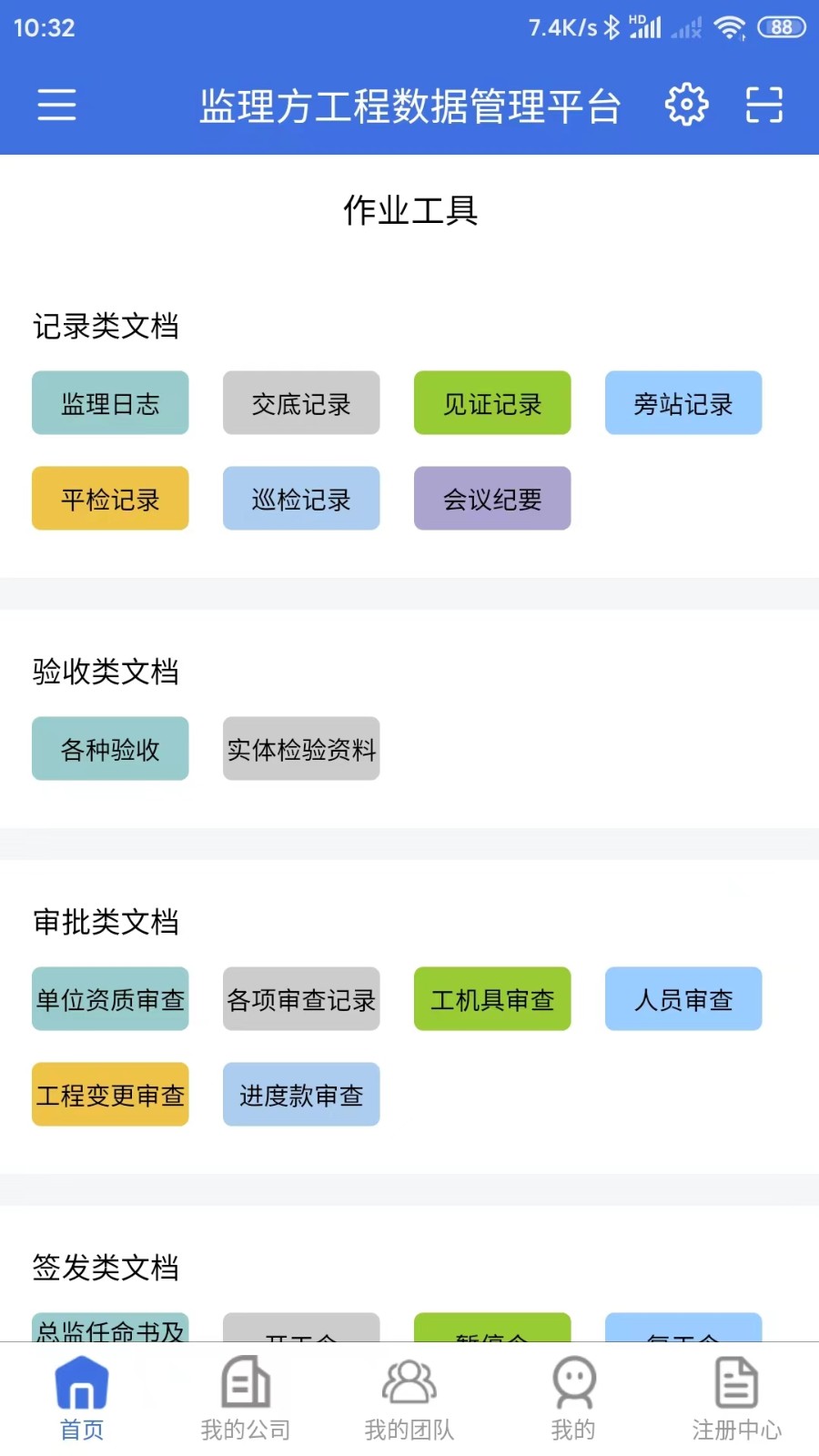Tap the scan icon in header
This screenshot has width=819, height=1456.
763,105
